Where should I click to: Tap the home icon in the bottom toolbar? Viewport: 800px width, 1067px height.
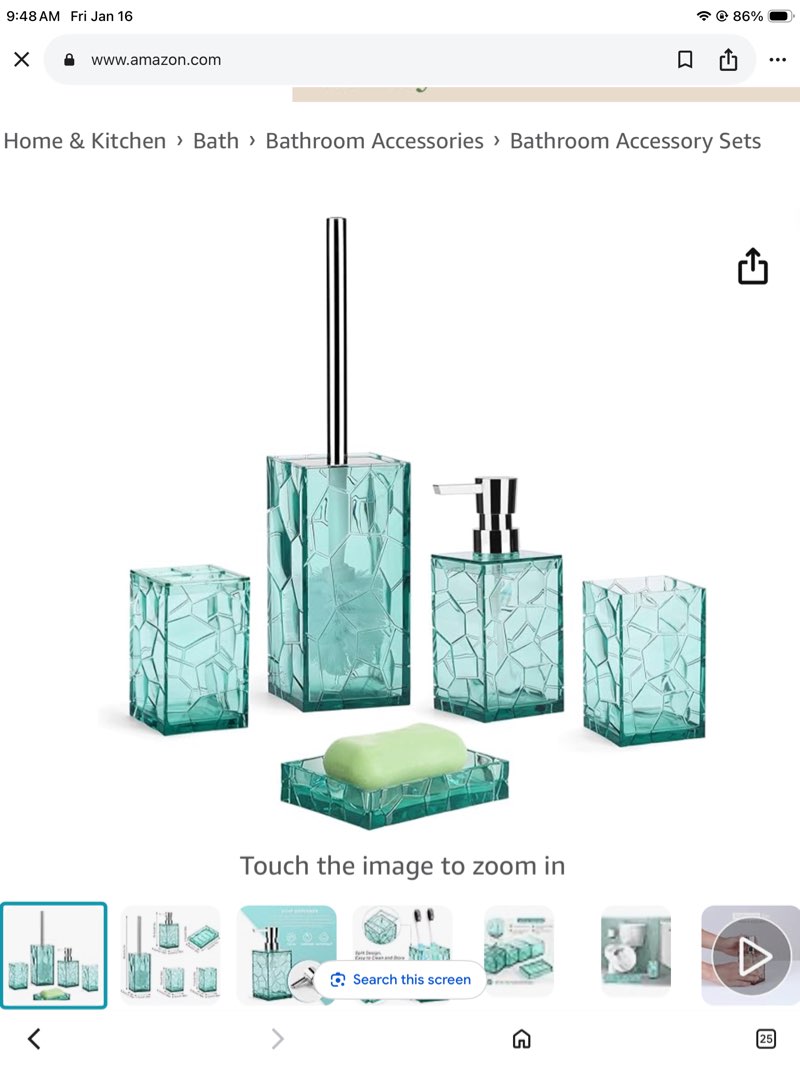point(522,1040)
